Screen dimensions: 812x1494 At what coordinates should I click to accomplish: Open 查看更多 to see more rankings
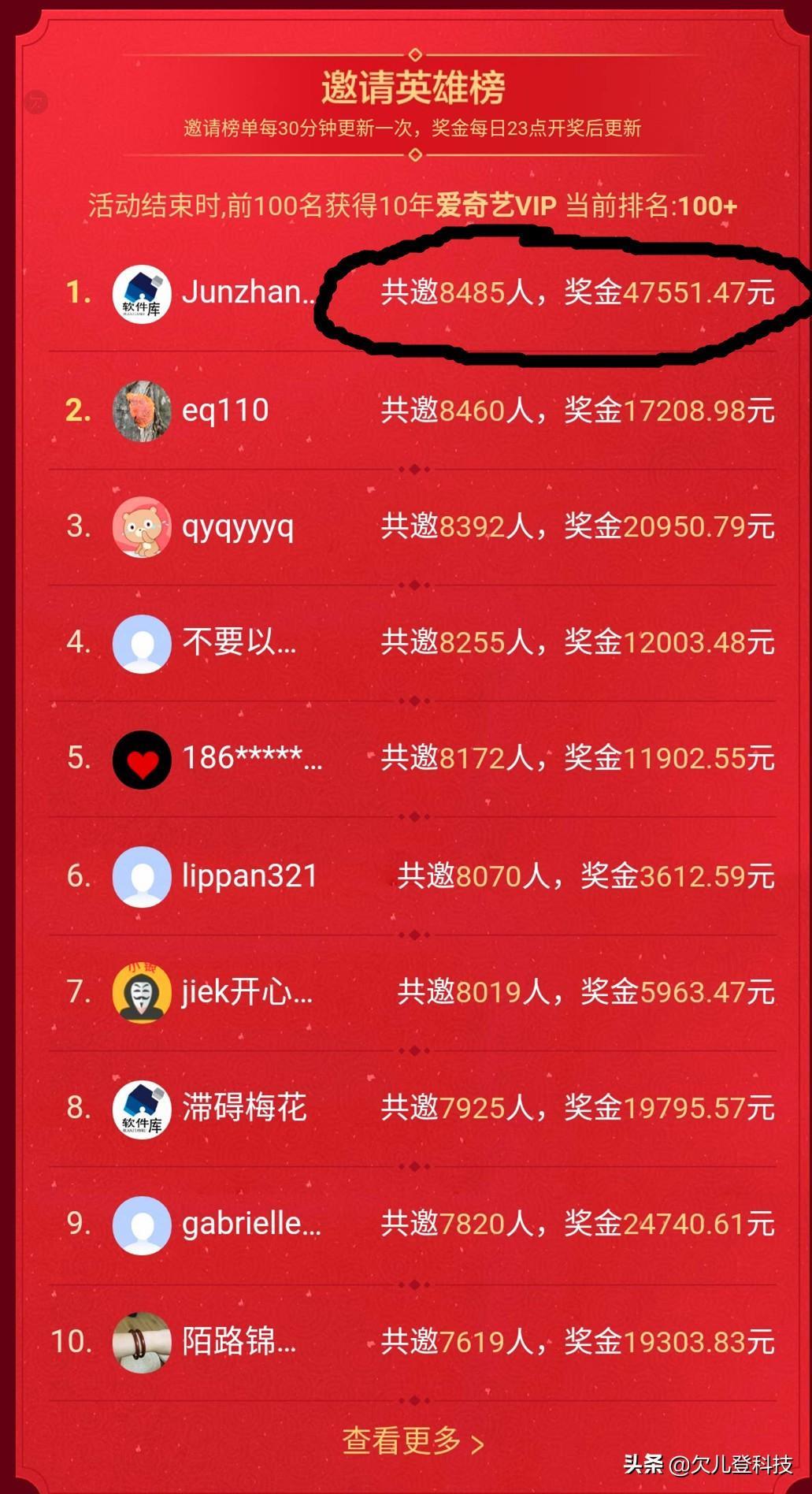413,1440
